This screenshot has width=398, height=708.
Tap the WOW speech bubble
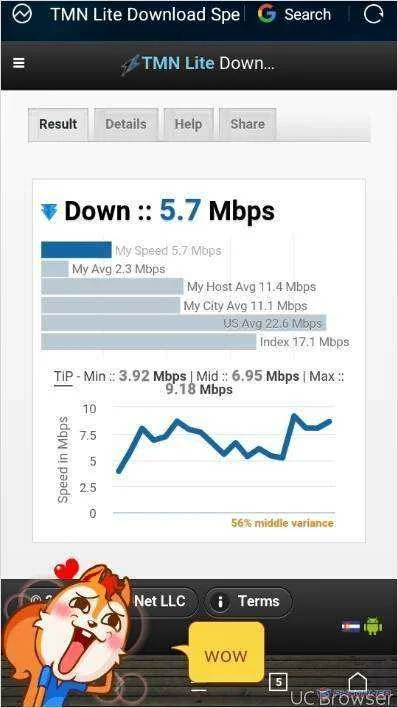[225, 656]
